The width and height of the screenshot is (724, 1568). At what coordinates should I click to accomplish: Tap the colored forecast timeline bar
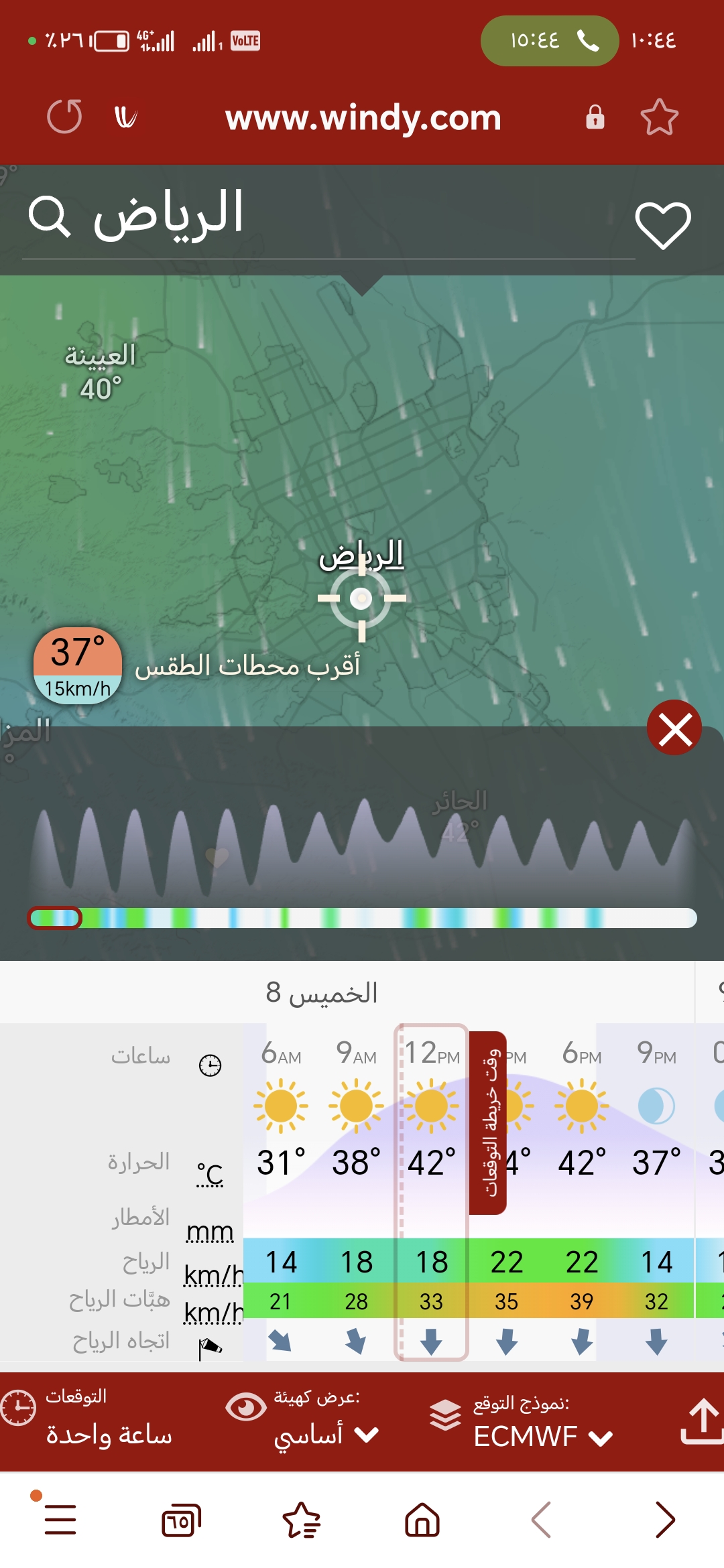pyautogui.click(x=362, y=917)
